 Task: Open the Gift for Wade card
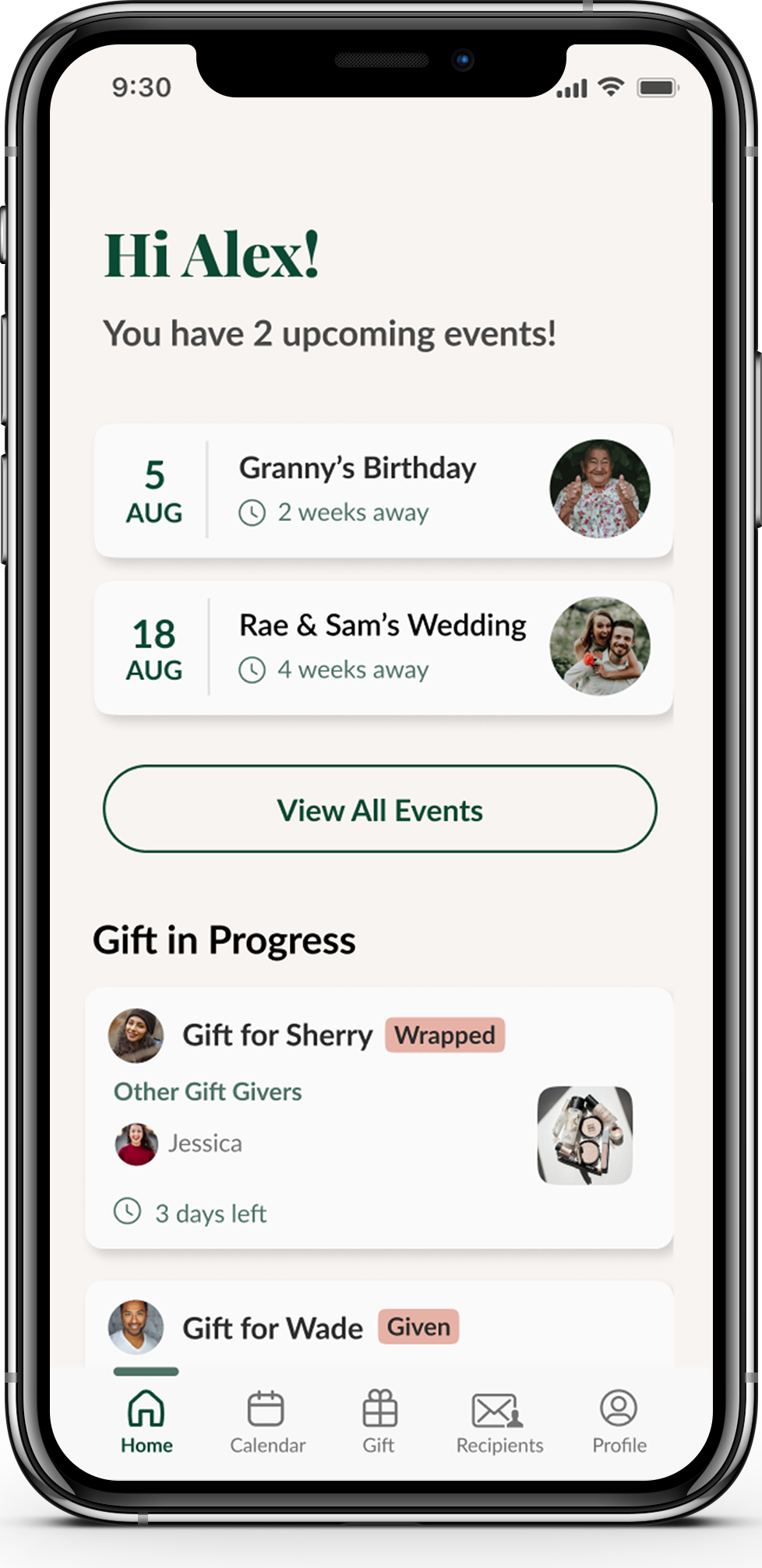(x=379, y=1325)
